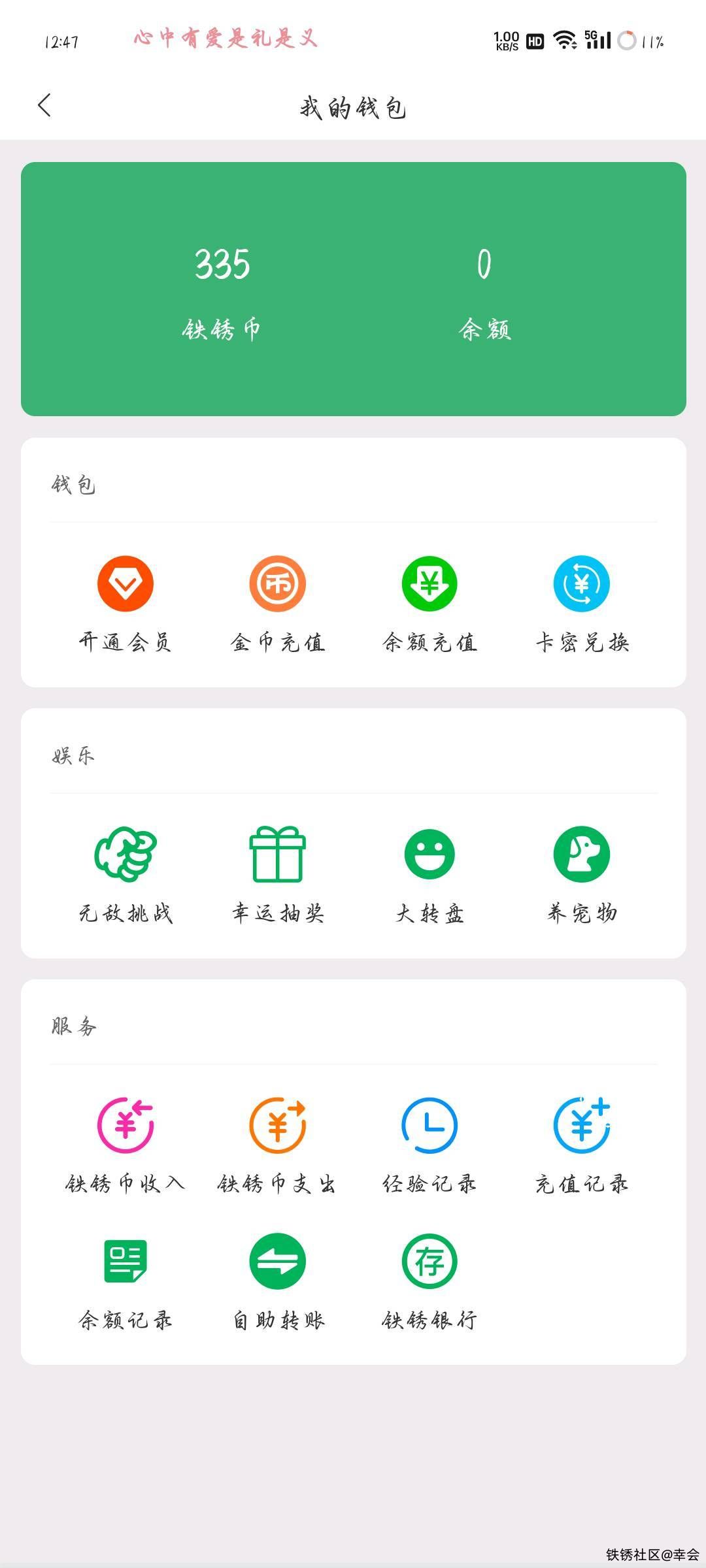Image resolution: width=706 pixels, height=1568 pixels.
Task: View 铁锈币支出 spending records
Action: tap(277, 1125)
